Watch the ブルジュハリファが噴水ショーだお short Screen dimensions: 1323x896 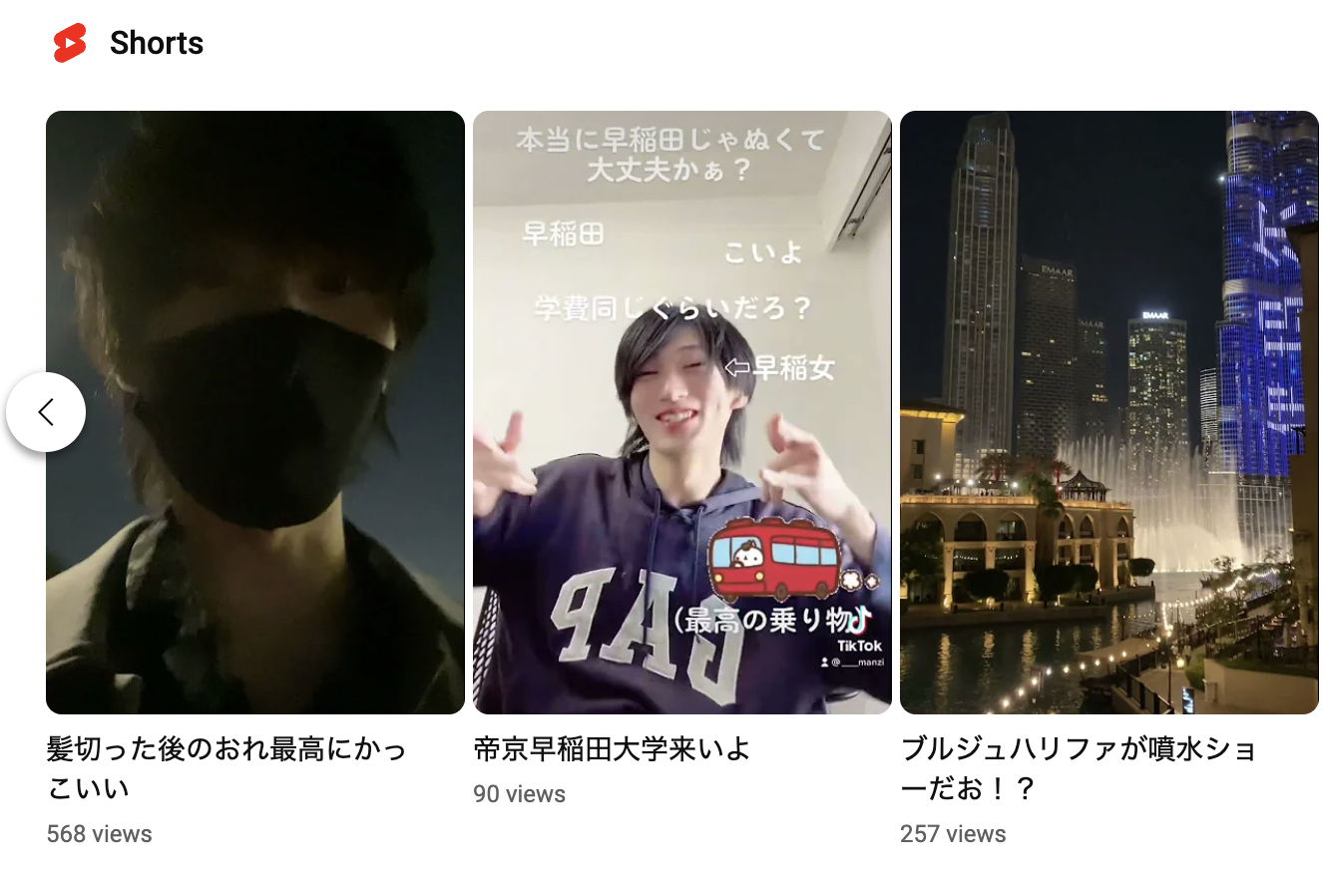pos(1108,412)
